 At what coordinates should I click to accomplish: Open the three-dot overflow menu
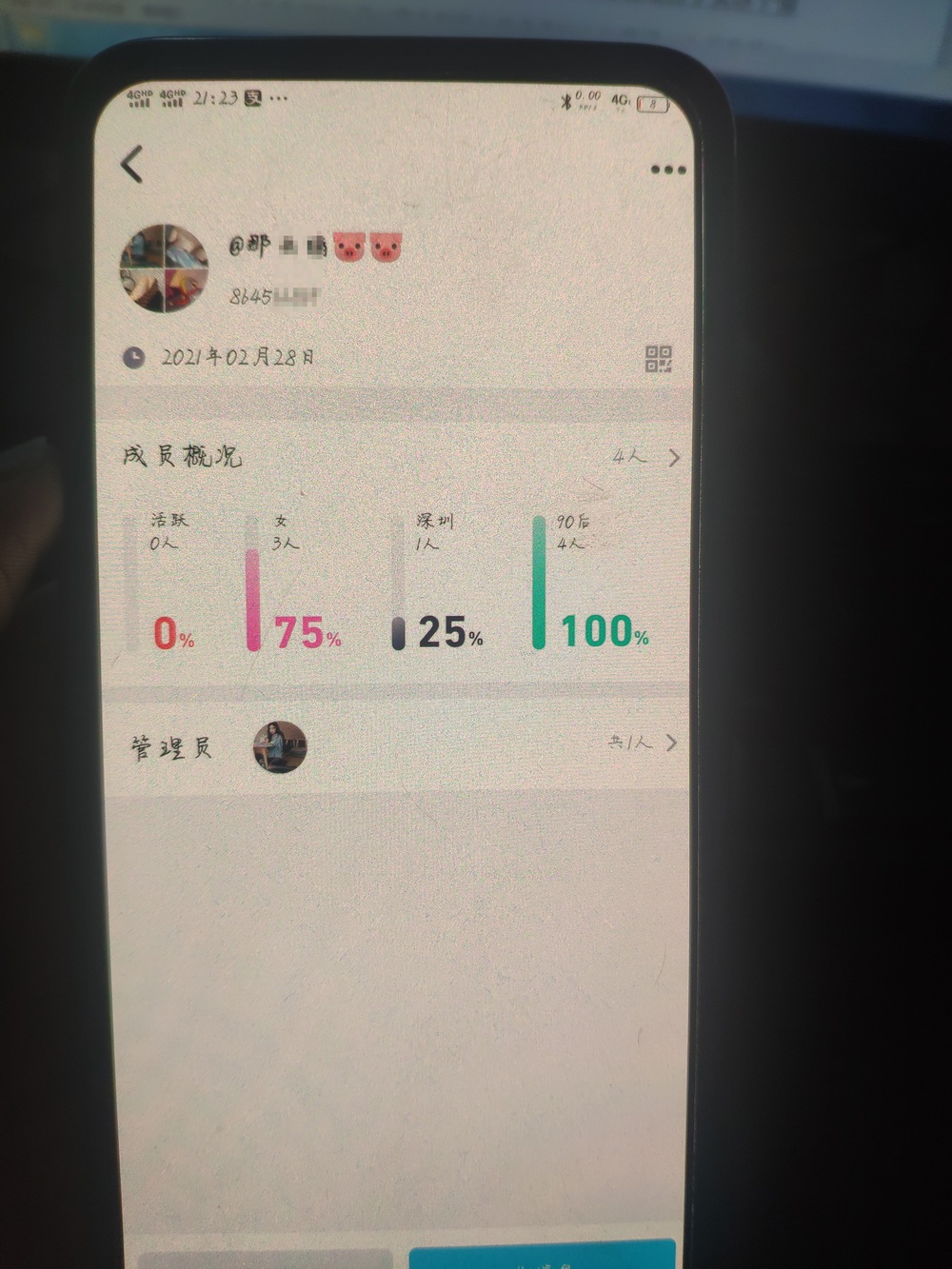[667, 170]
